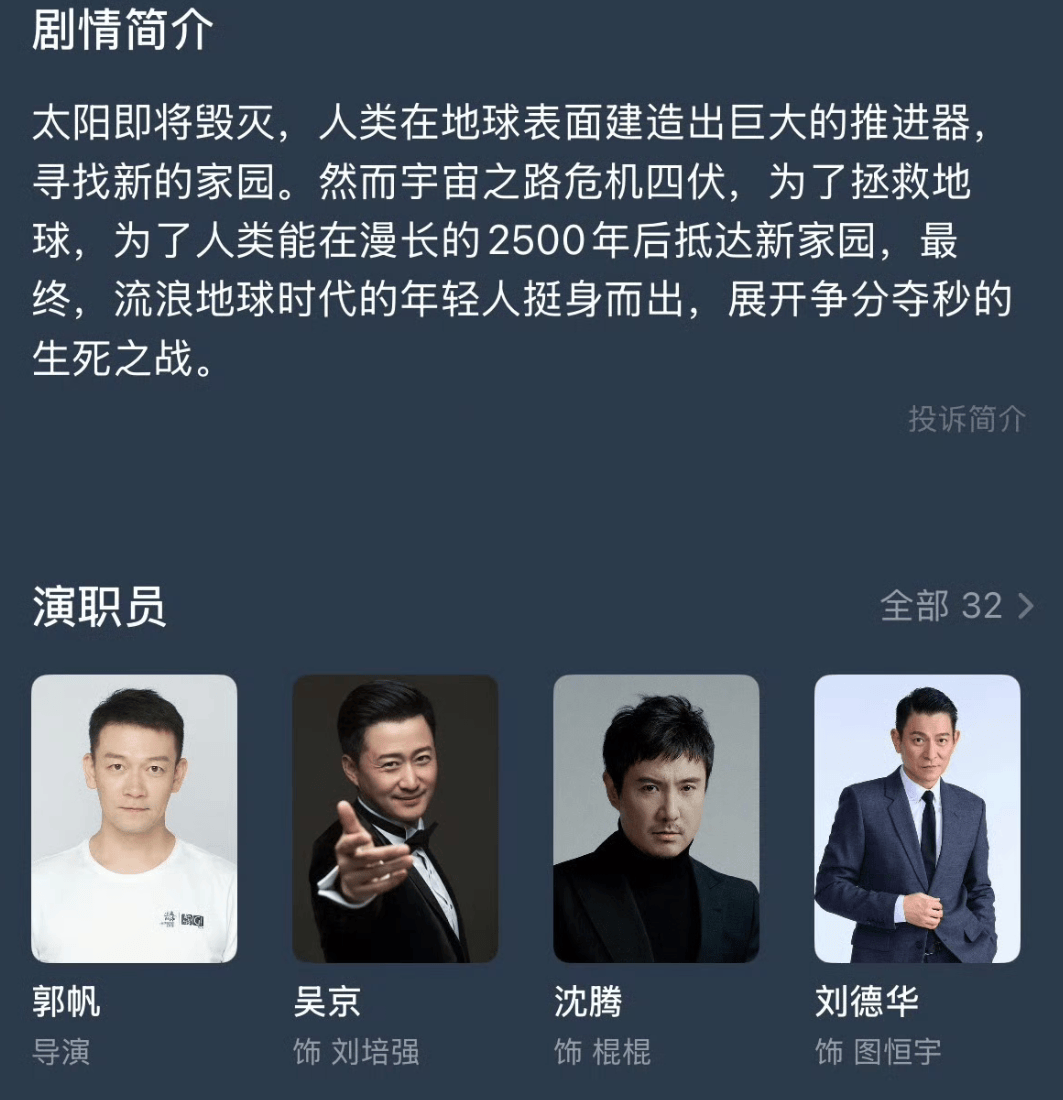Open the 吴京 cast card
The height and width of the screenshot is (1100, 1063).
[395, 819]
